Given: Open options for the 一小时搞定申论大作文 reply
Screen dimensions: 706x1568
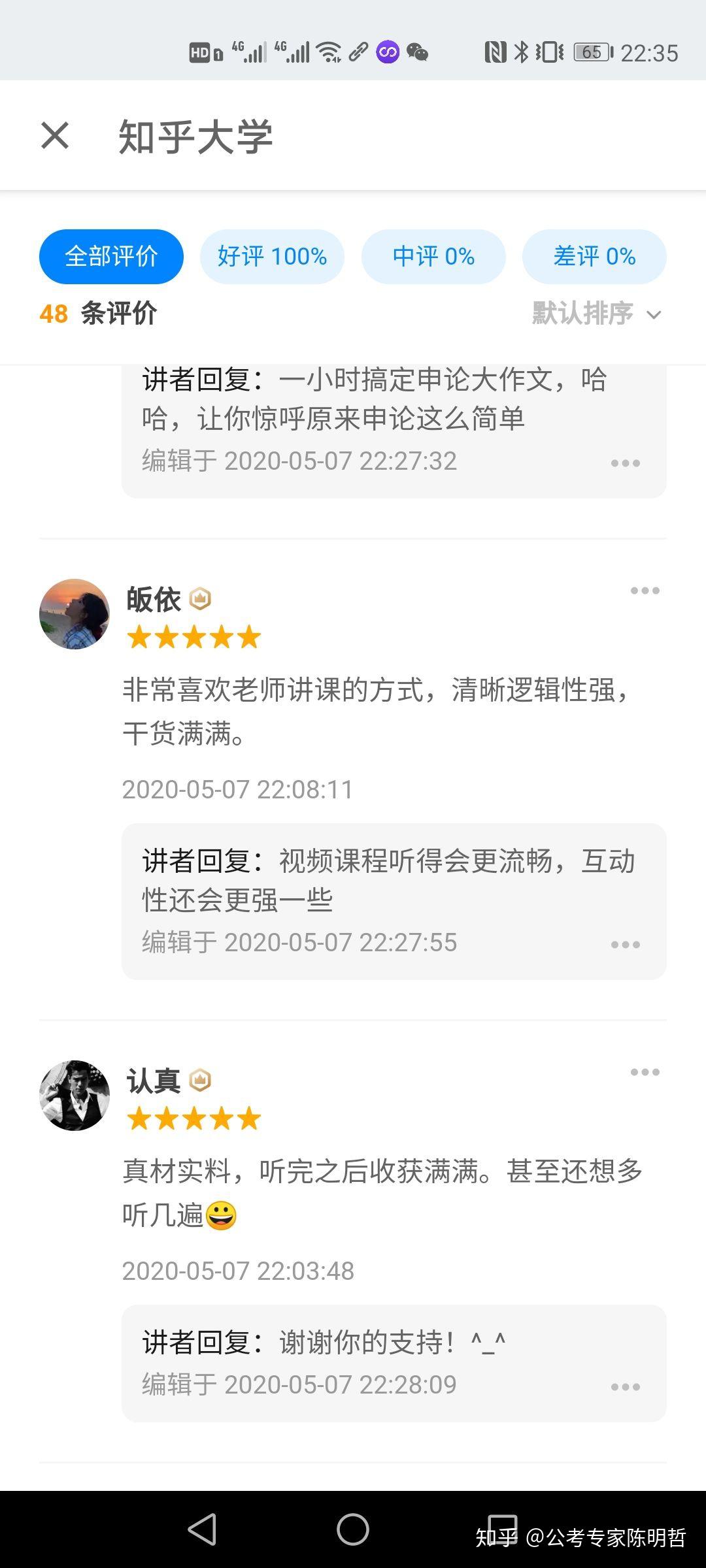Looking at the screenshot, I should pyautogui.click(x=625, y=463).
